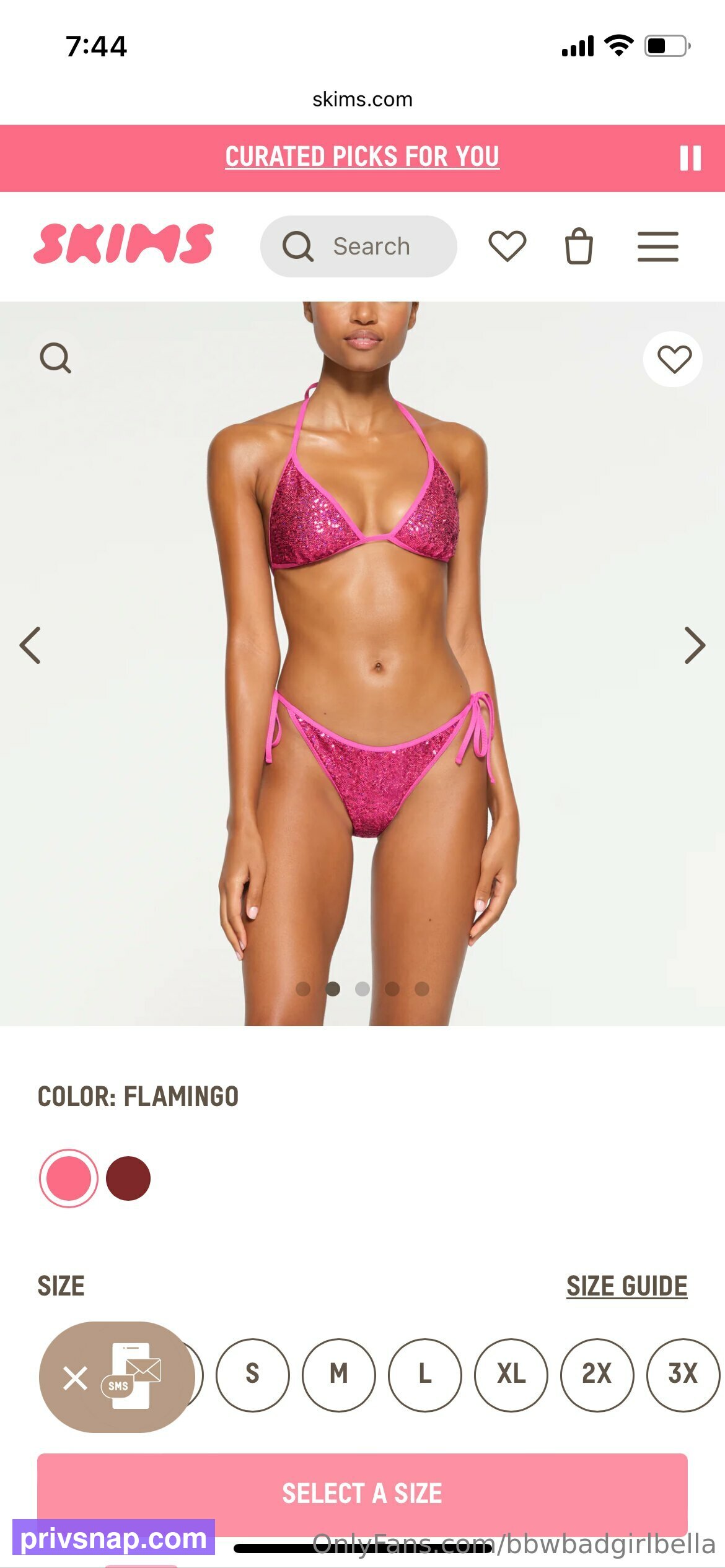Choose size XL

511,1374
